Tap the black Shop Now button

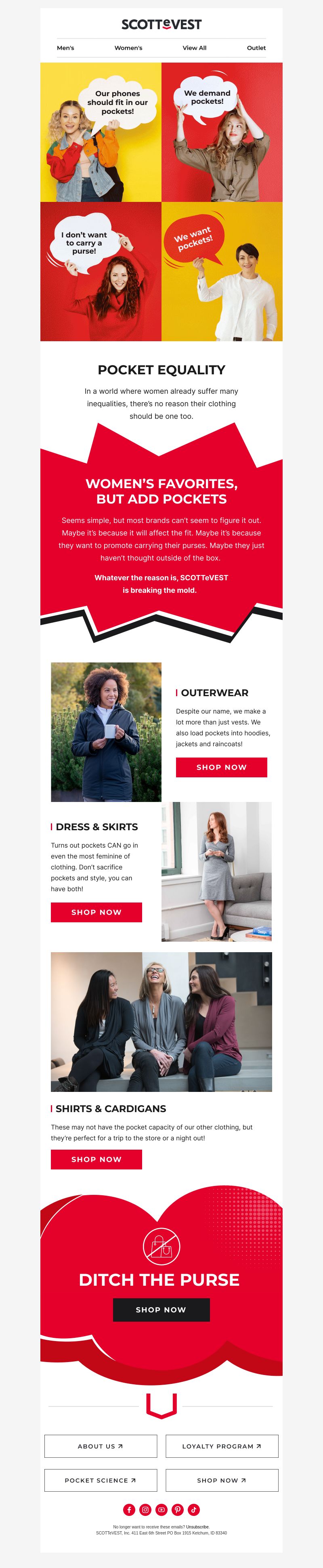[x=161, y=1309]
